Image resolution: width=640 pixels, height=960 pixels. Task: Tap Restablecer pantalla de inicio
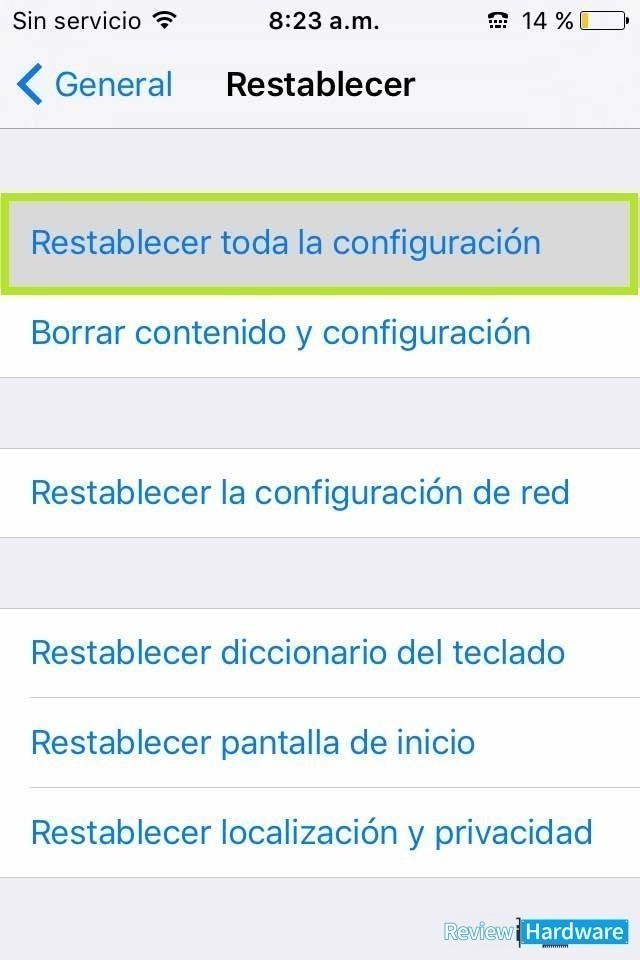pyautogui.click(x=253, y=743)
